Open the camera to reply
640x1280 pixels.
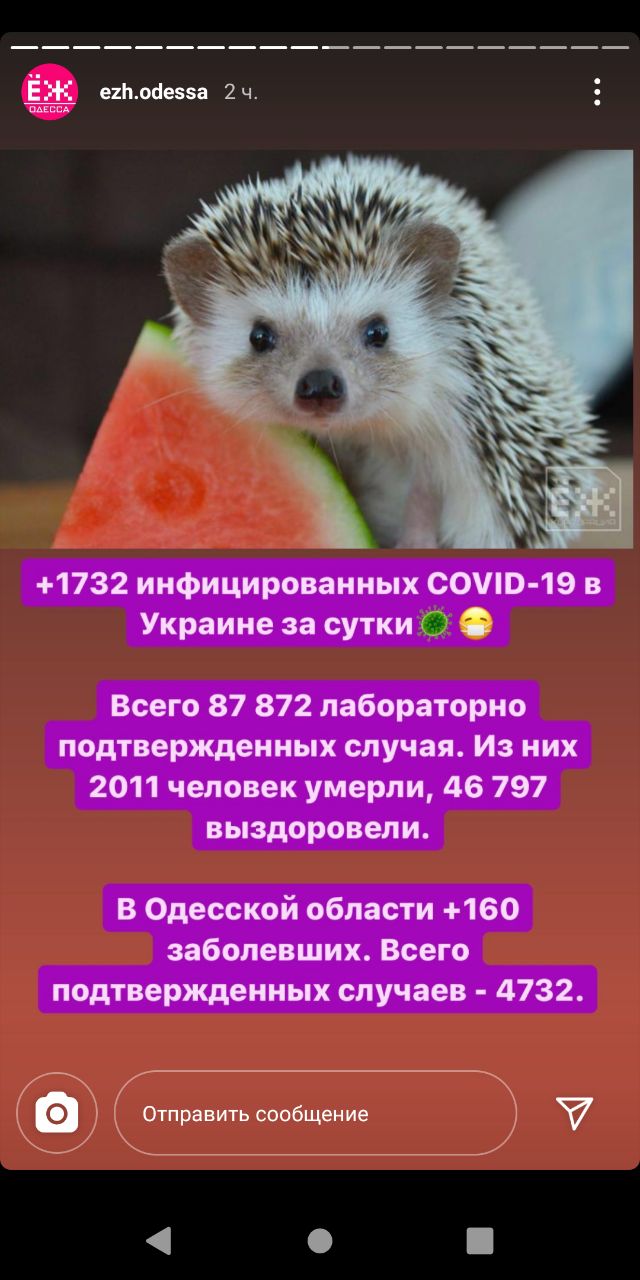[x=57, y=1113]
